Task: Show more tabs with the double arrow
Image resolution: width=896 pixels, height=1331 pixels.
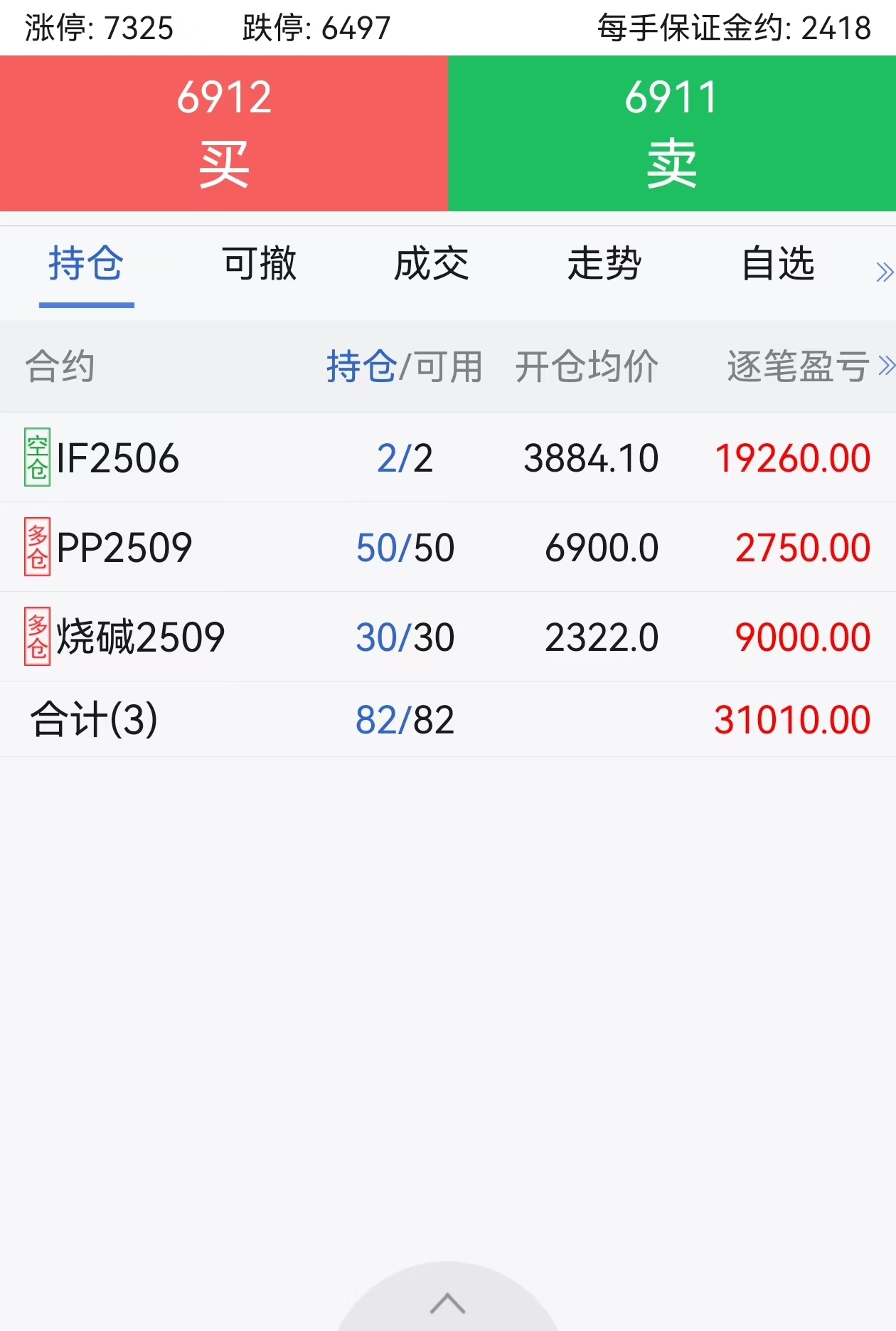Action: point(884,272)
